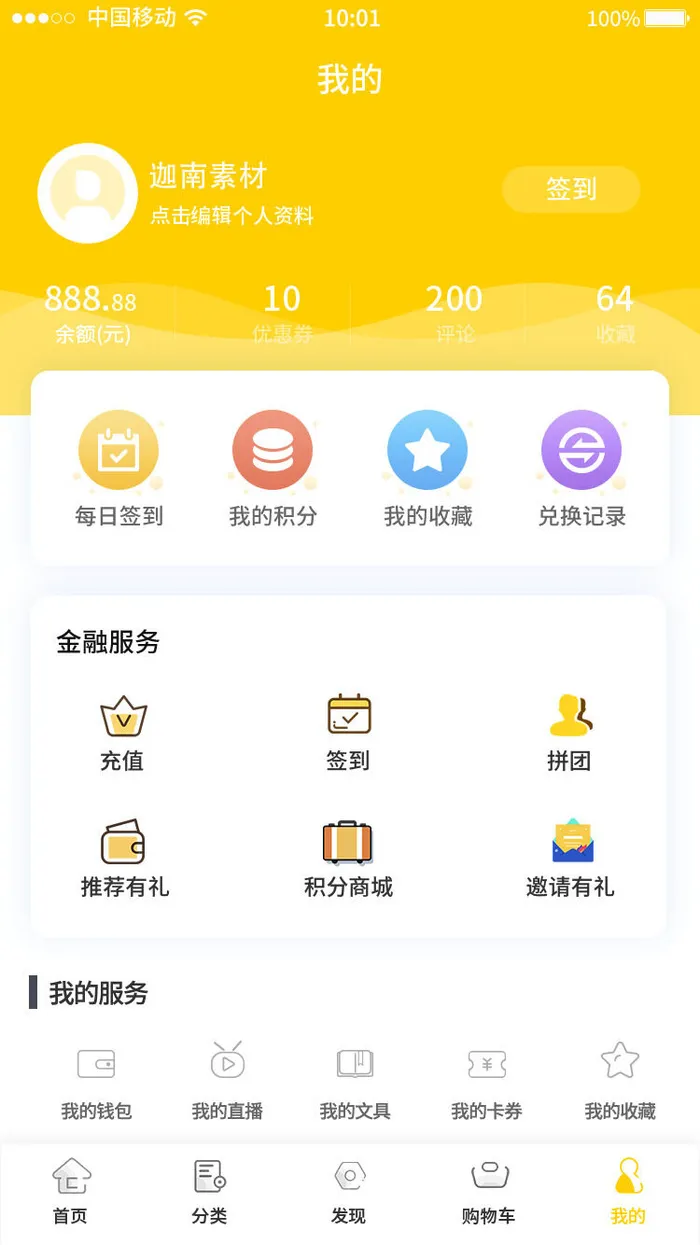Open 我的卡券 coupons
Screen dimensions: 700x1245
(x=487, y=1078)
